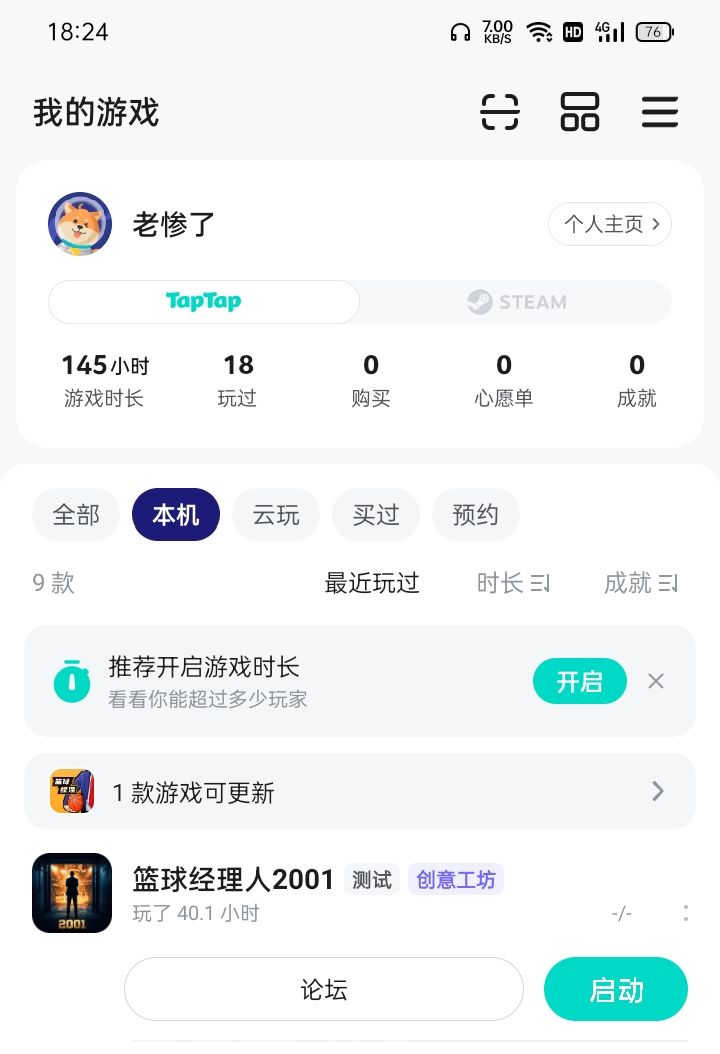Viewport: 720px width, 1054px height.
Task: Tap the stopwatch icon in the recommendation banner
Action: point(68,681)
